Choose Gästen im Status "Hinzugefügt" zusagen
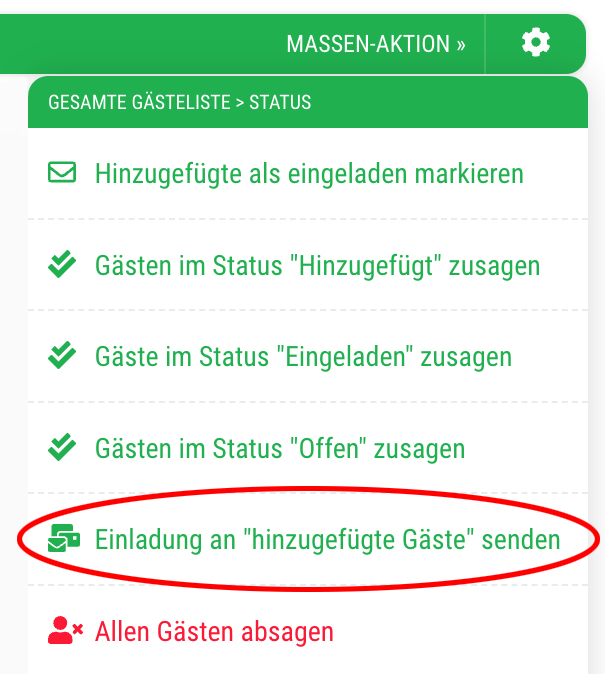 point(317,266)
